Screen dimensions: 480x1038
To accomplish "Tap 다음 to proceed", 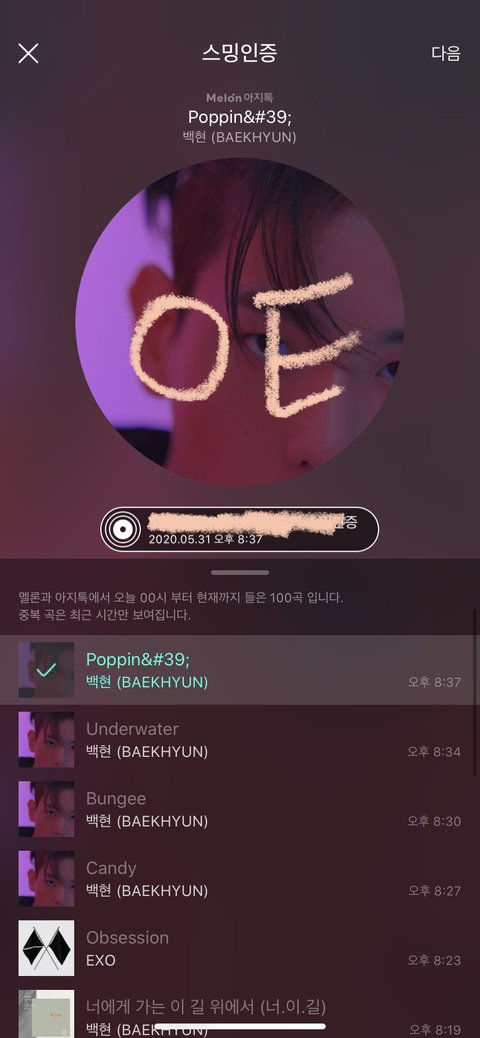I will click(446, 54).
